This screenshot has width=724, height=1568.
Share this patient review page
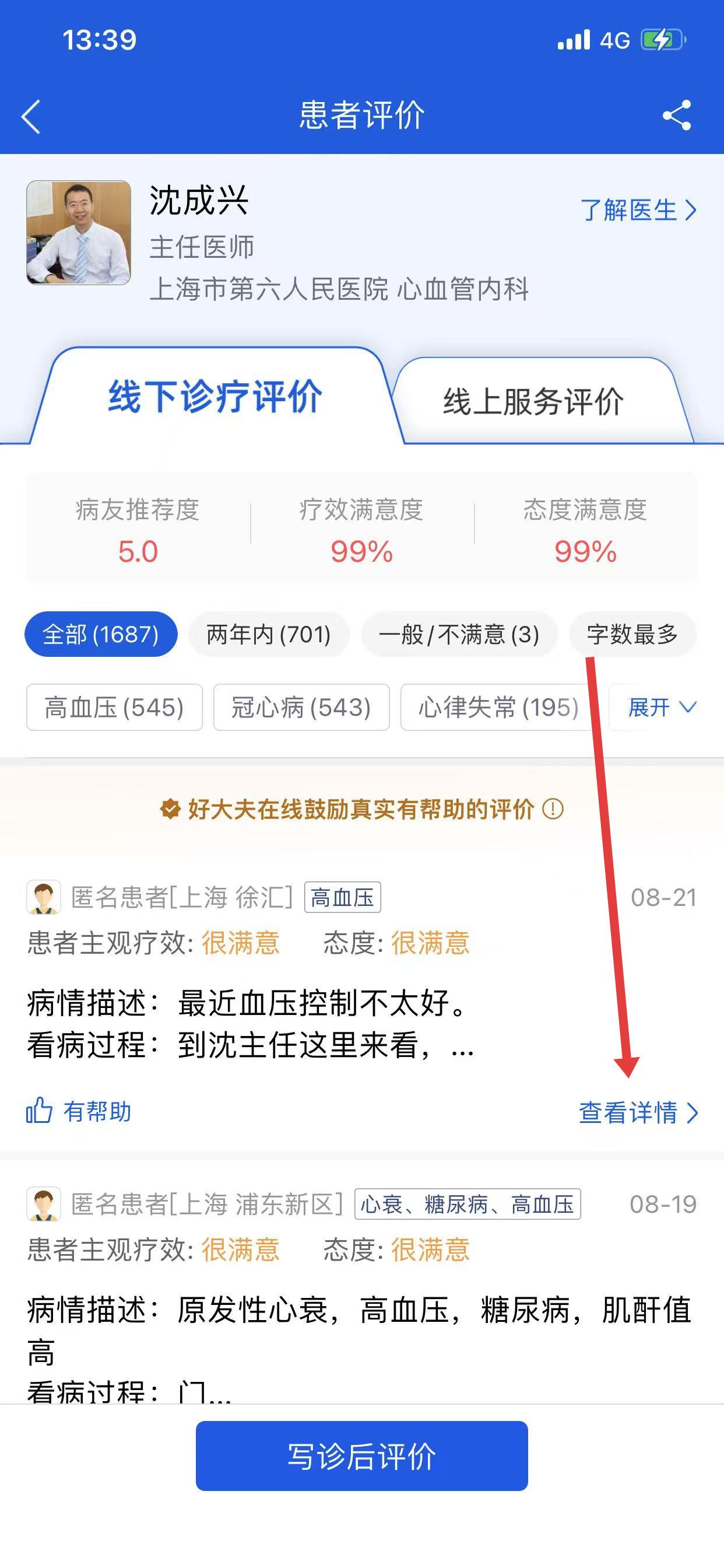pyautogui.click(x=677, y=115)
